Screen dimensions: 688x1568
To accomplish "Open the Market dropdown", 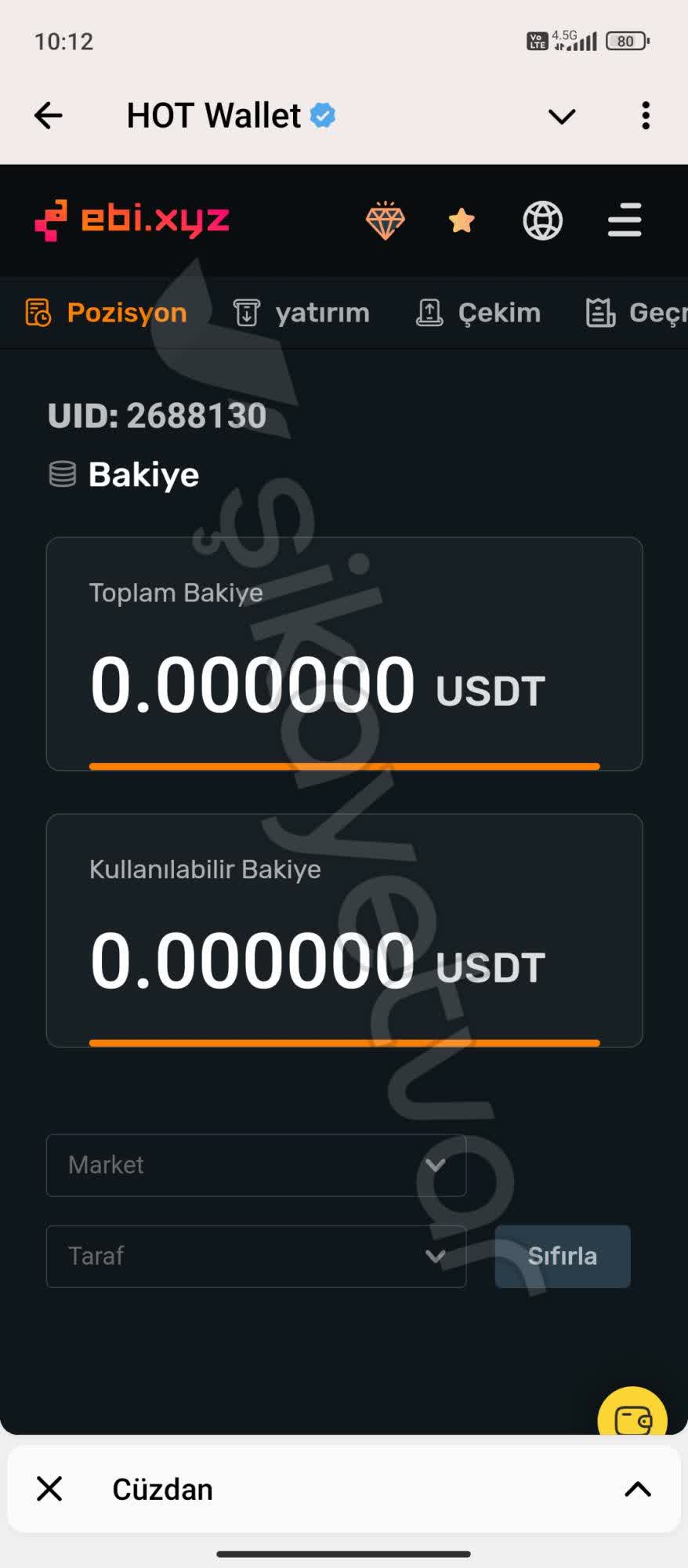I will [x=255, y=1165].
